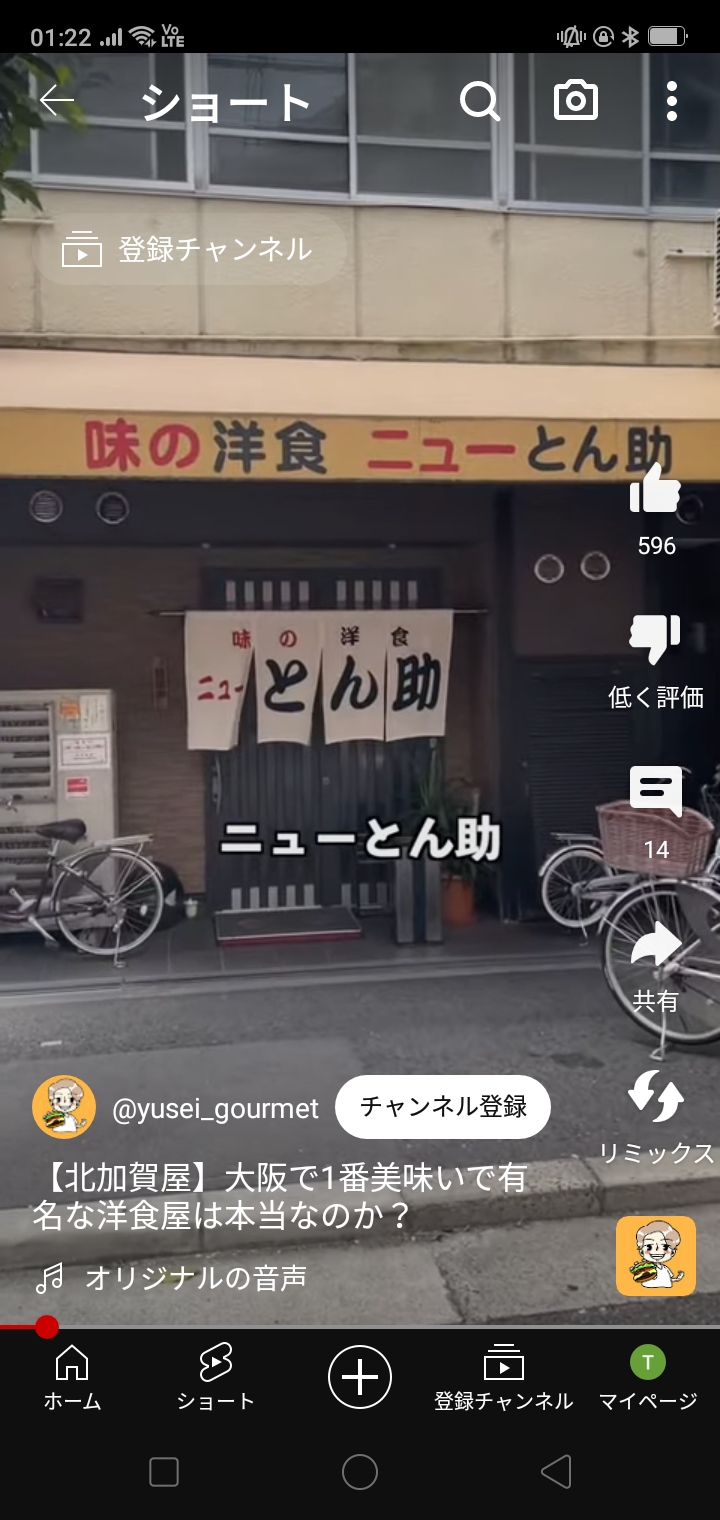Open the camera to create a Short

pos(576,101)
